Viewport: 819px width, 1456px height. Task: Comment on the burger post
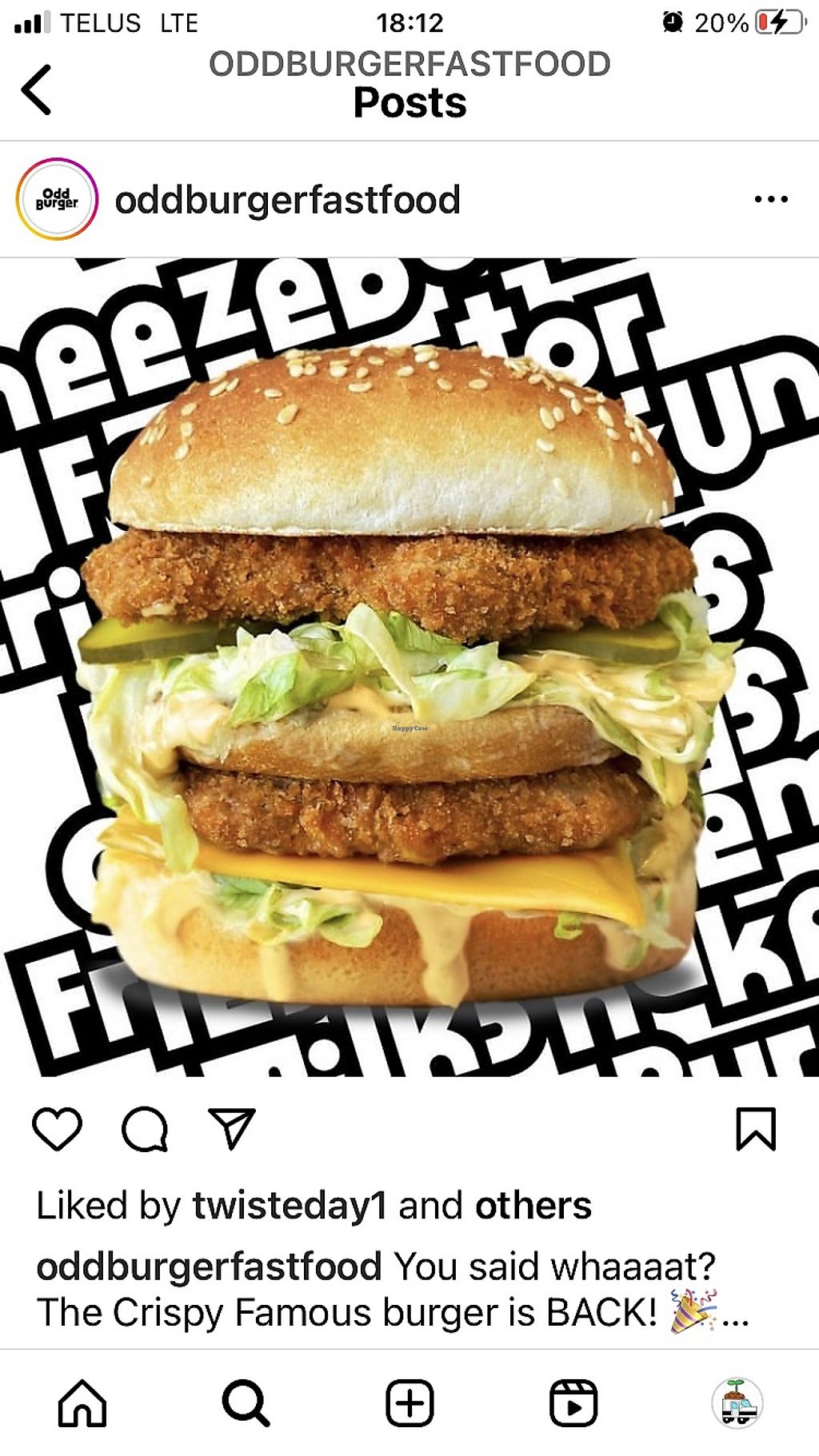click(145, 1129)
